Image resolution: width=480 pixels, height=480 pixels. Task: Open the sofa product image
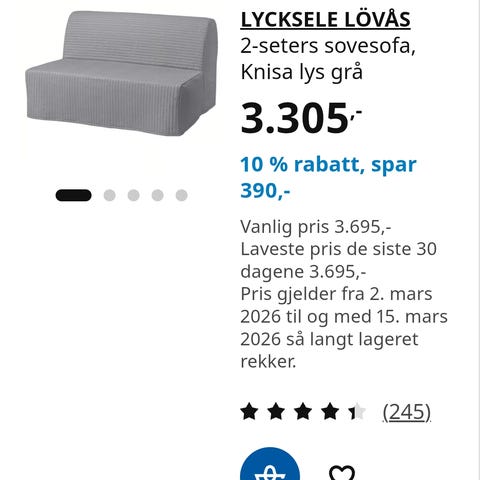(121, 74)
